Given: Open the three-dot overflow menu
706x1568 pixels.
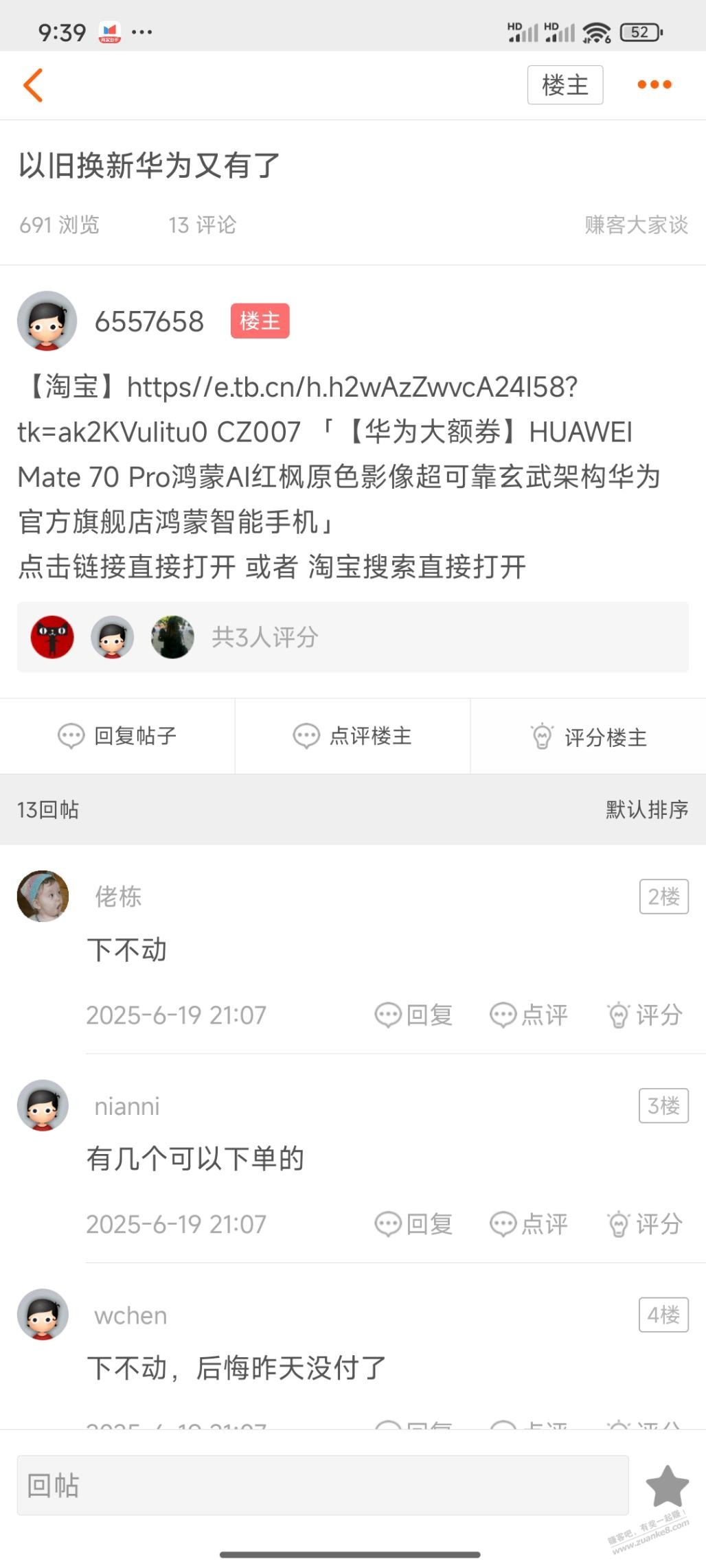Looking at the screenshot, I should [x=654, y=85].
